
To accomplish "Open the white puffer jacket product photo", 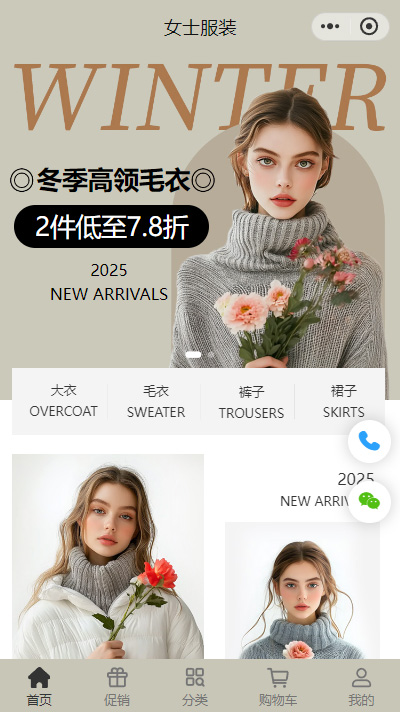I will 108,556.
